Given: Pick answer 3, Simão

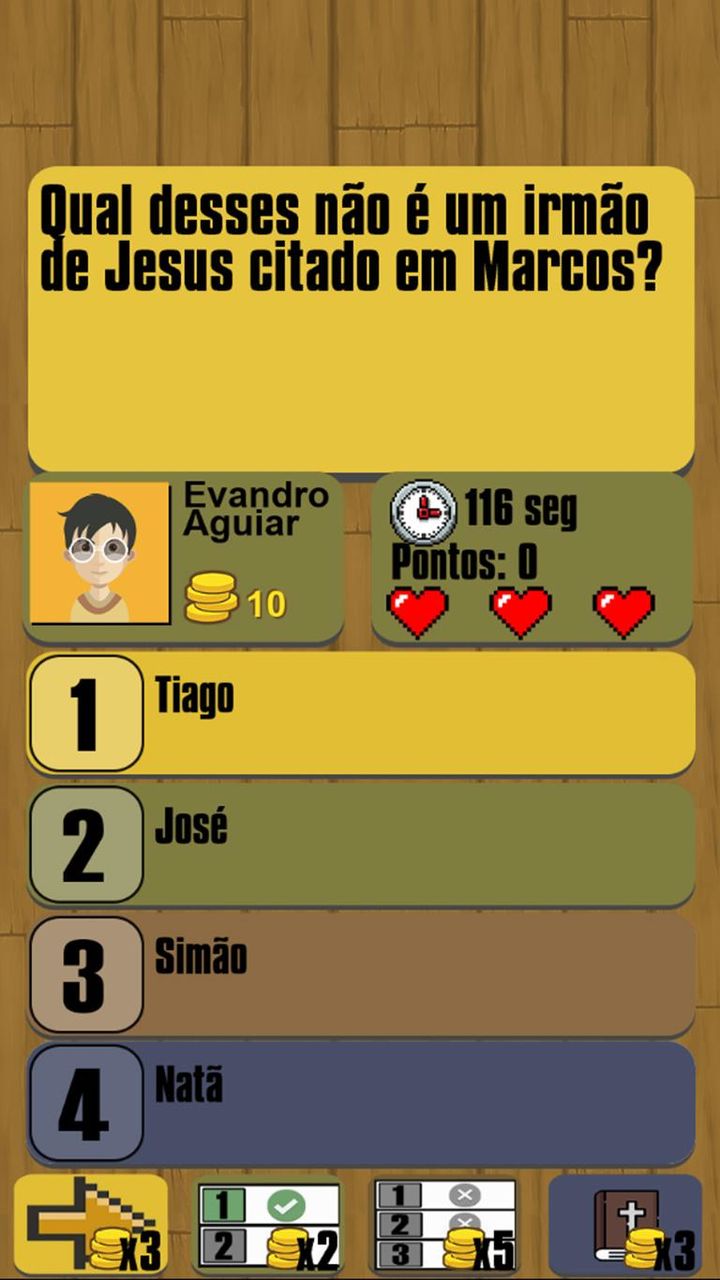Looking at the screenshot, I should pos(360,975).
